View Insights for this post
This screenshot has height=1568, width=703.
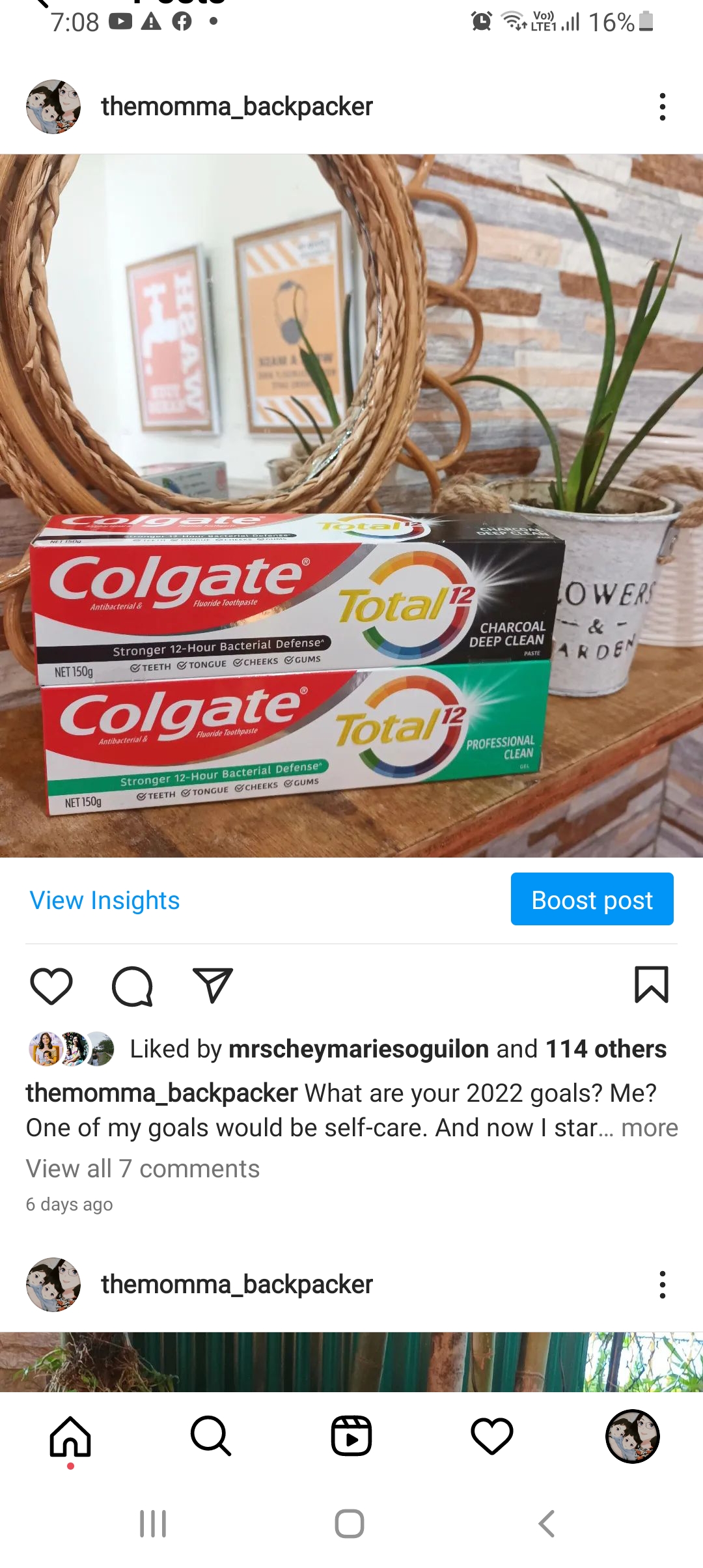point(105,900)
